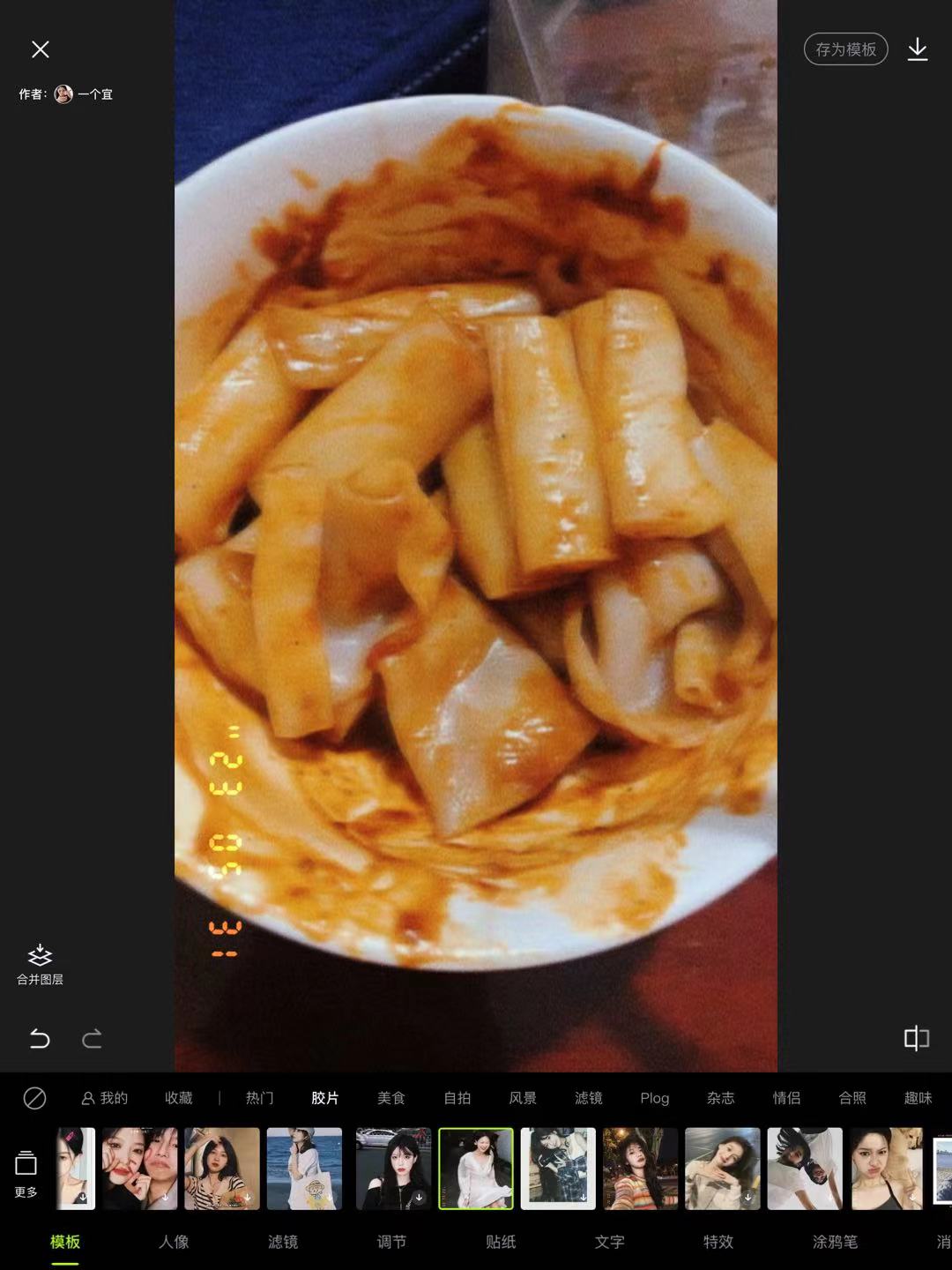
Task: Go to the 调节 adjustments tab
Action: [x=391, y=1242]
